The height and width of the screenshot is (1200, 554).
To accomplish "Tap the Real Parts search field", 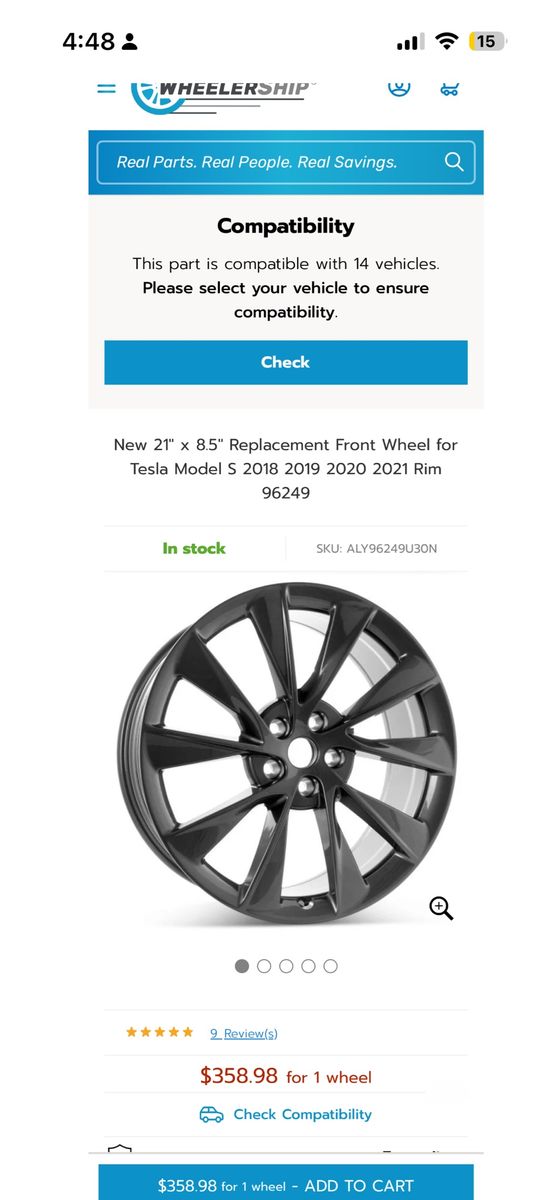I will coord(286,162).
